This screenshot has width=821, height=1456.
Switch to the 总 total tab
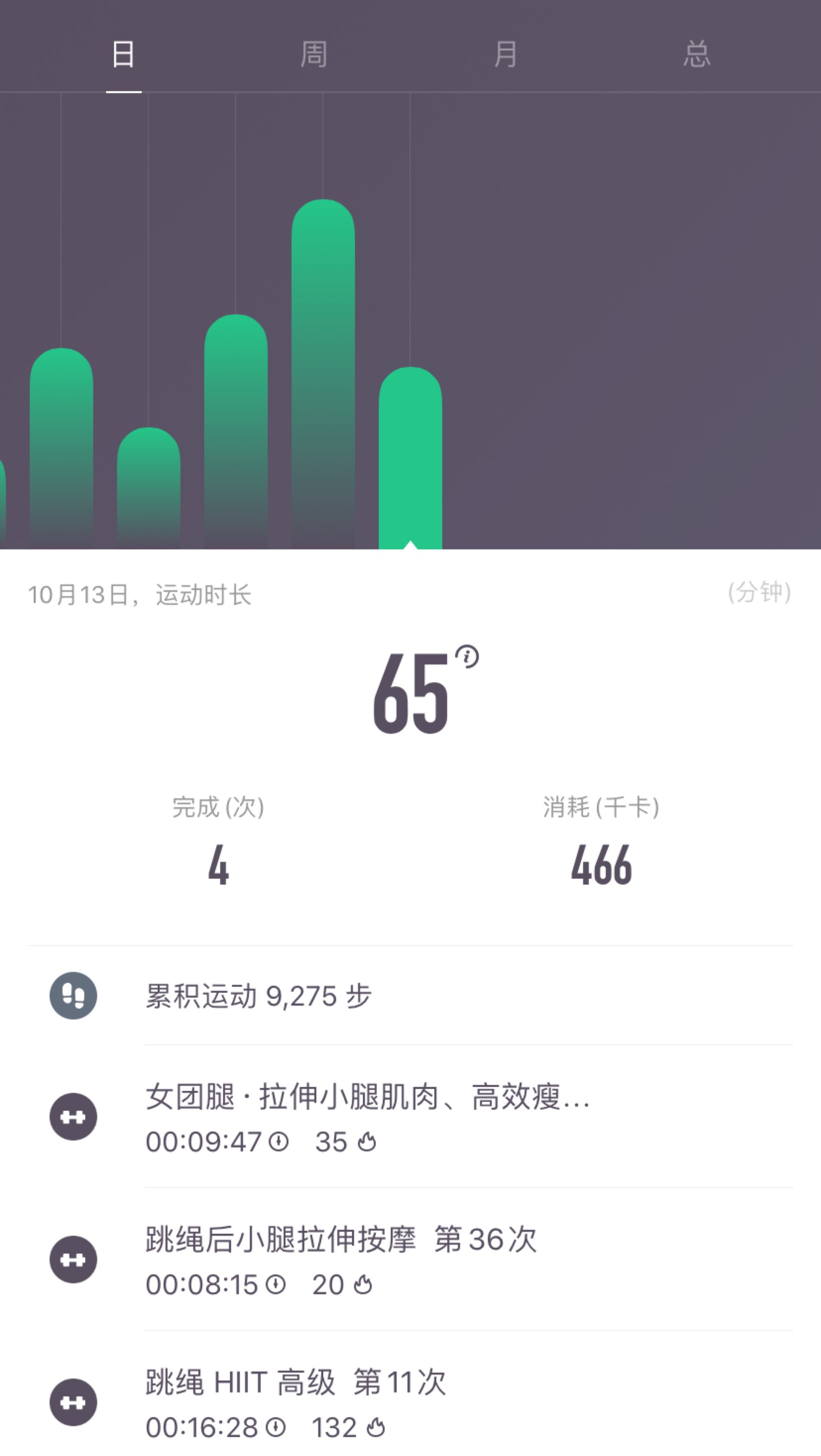click(697, 54)
